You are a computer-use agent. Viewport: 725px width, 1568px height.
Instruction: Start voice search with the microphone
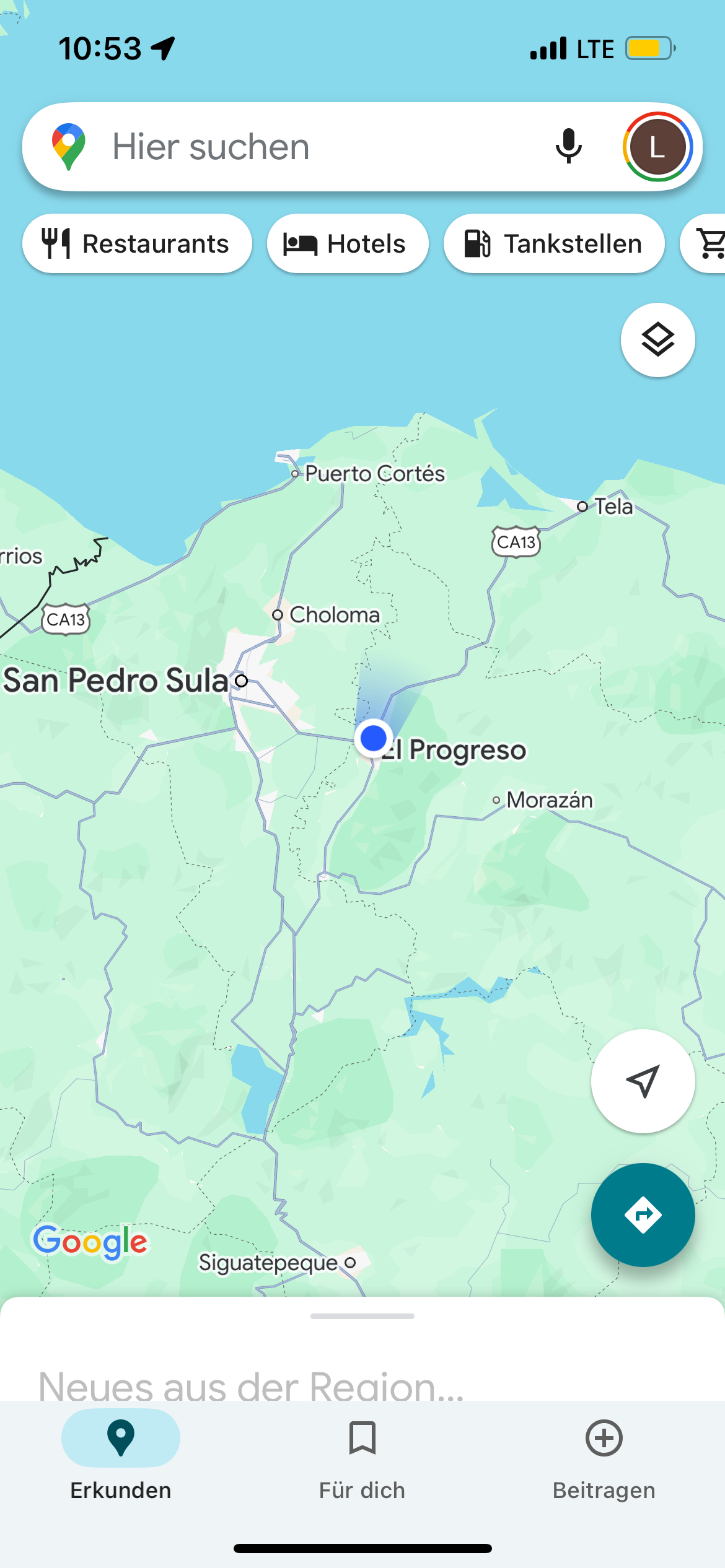tap(568, 147)
